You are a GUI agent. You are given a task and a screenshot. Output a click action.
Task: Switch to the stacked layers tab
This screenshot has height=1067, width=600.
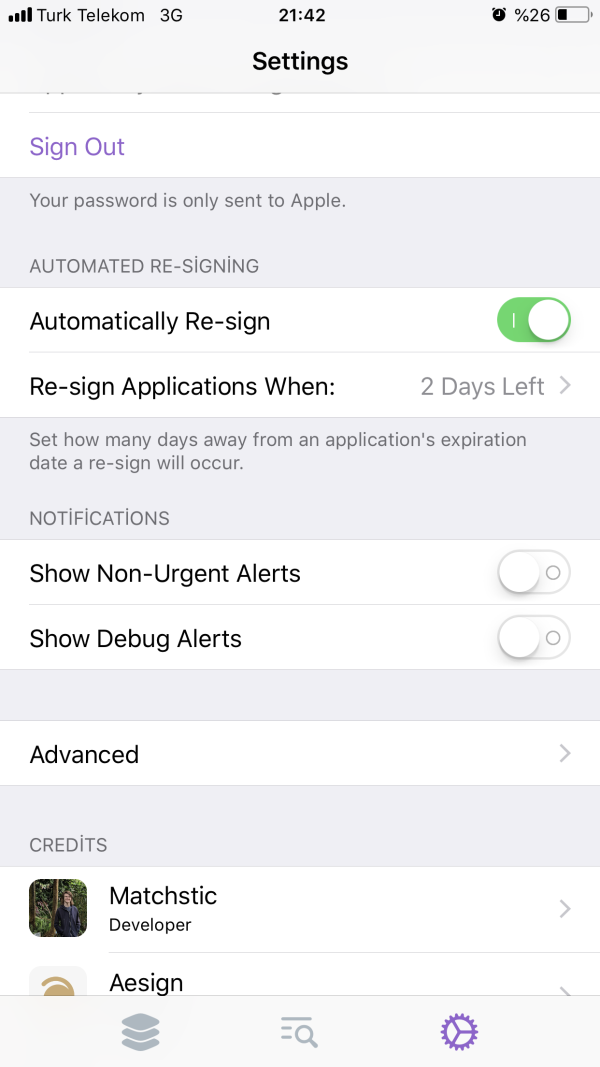141,1032
